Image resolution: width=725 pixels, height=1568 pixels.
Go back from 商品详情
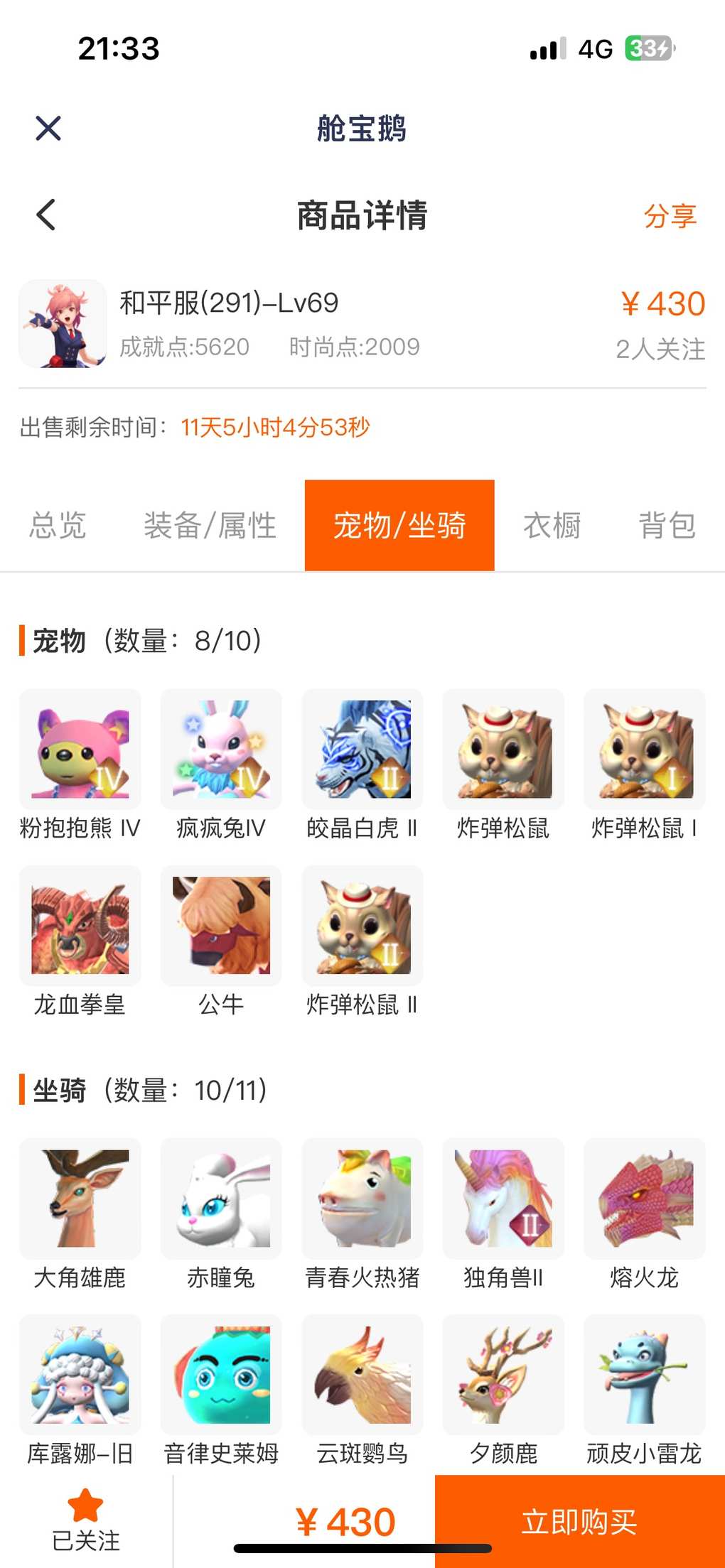[x=46, y=215]
